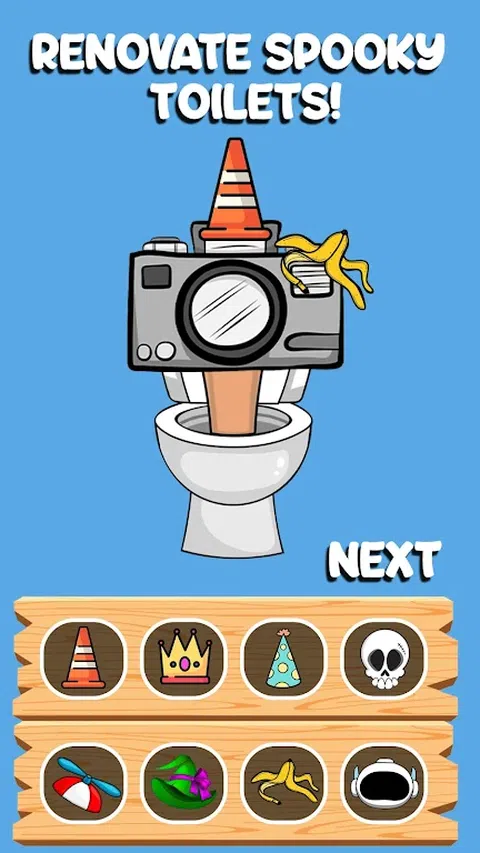480x853 pixels.
Task: Pick the banana peel item
Action: [x=284, y=783]
